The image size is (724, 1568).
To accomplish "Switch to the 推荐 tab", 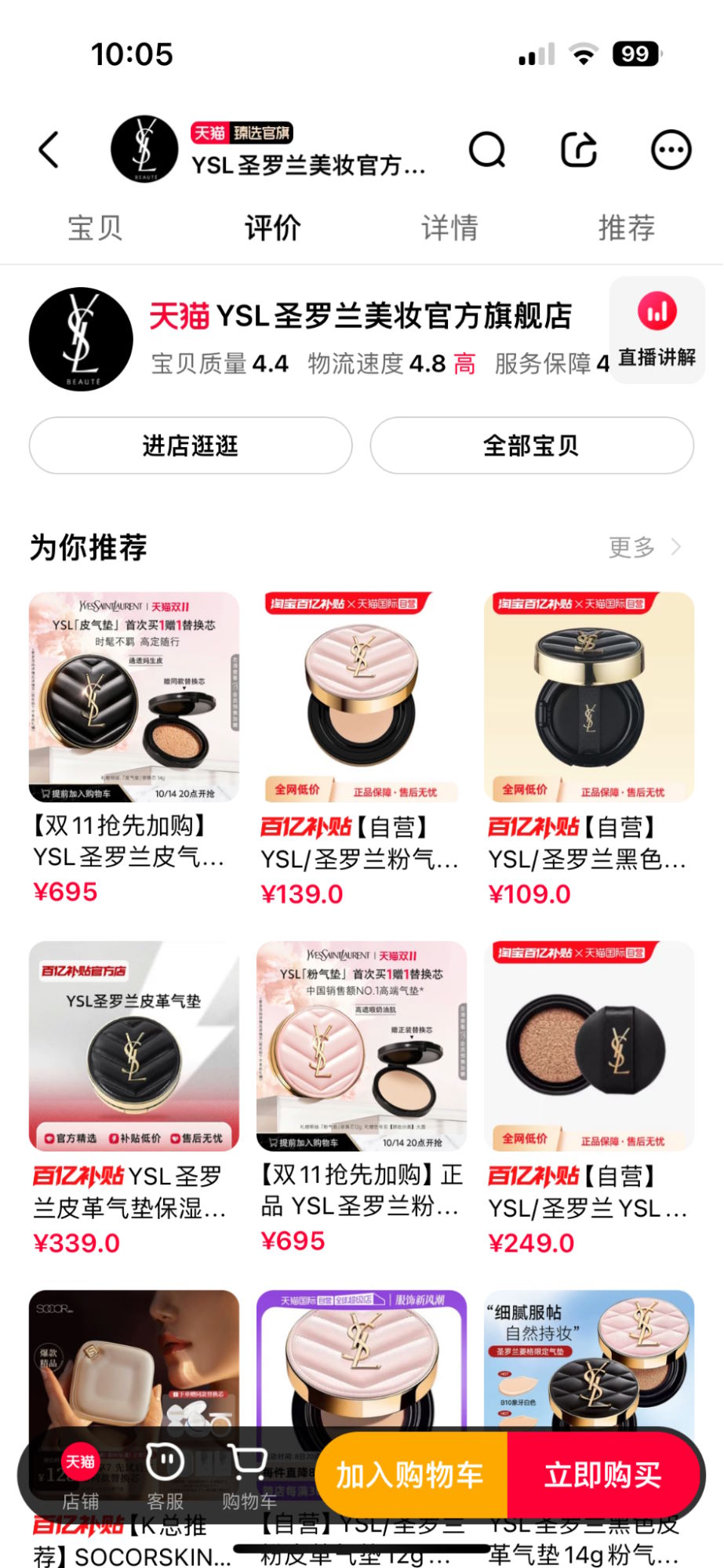I will point(626,228).
